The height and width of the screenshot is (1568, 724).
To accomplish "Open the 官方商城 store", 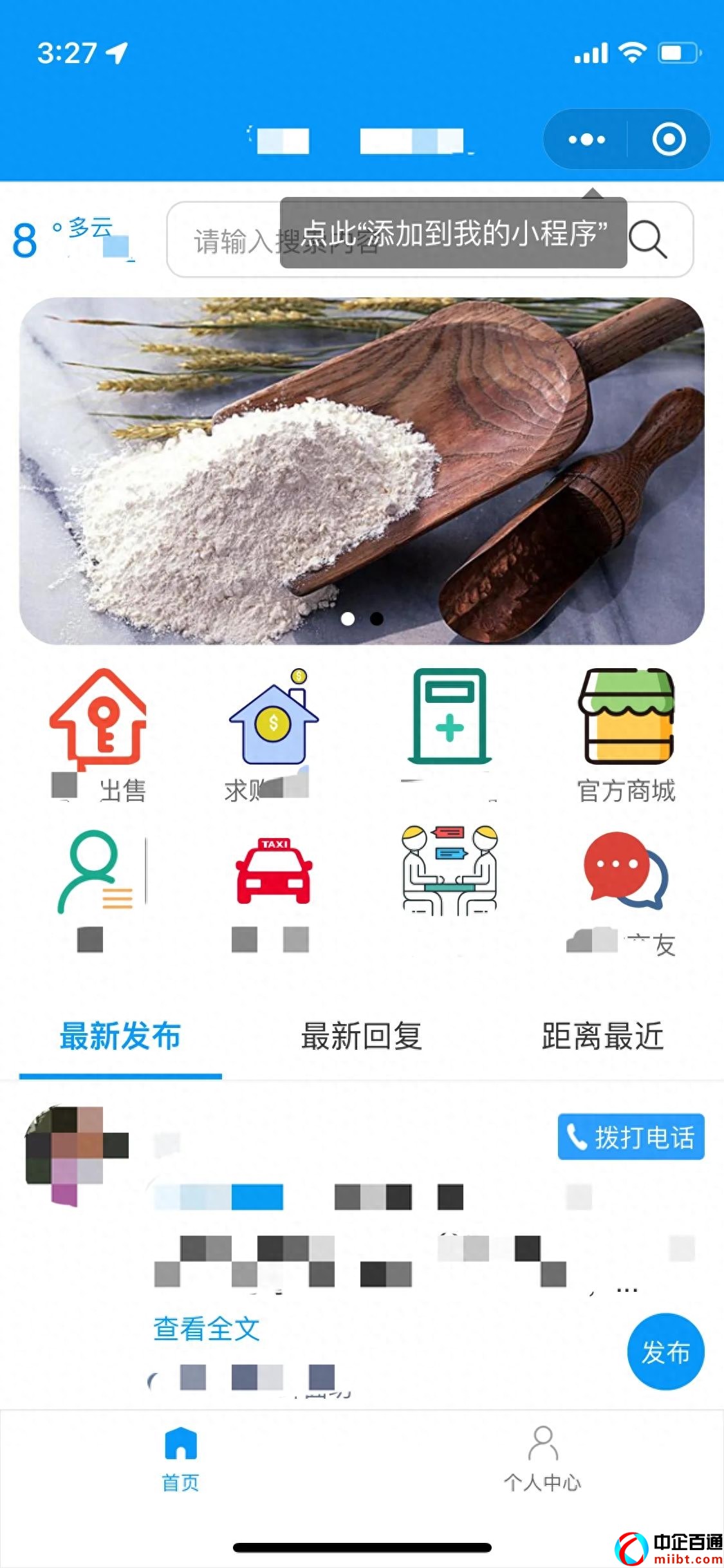I will point(626,734).
